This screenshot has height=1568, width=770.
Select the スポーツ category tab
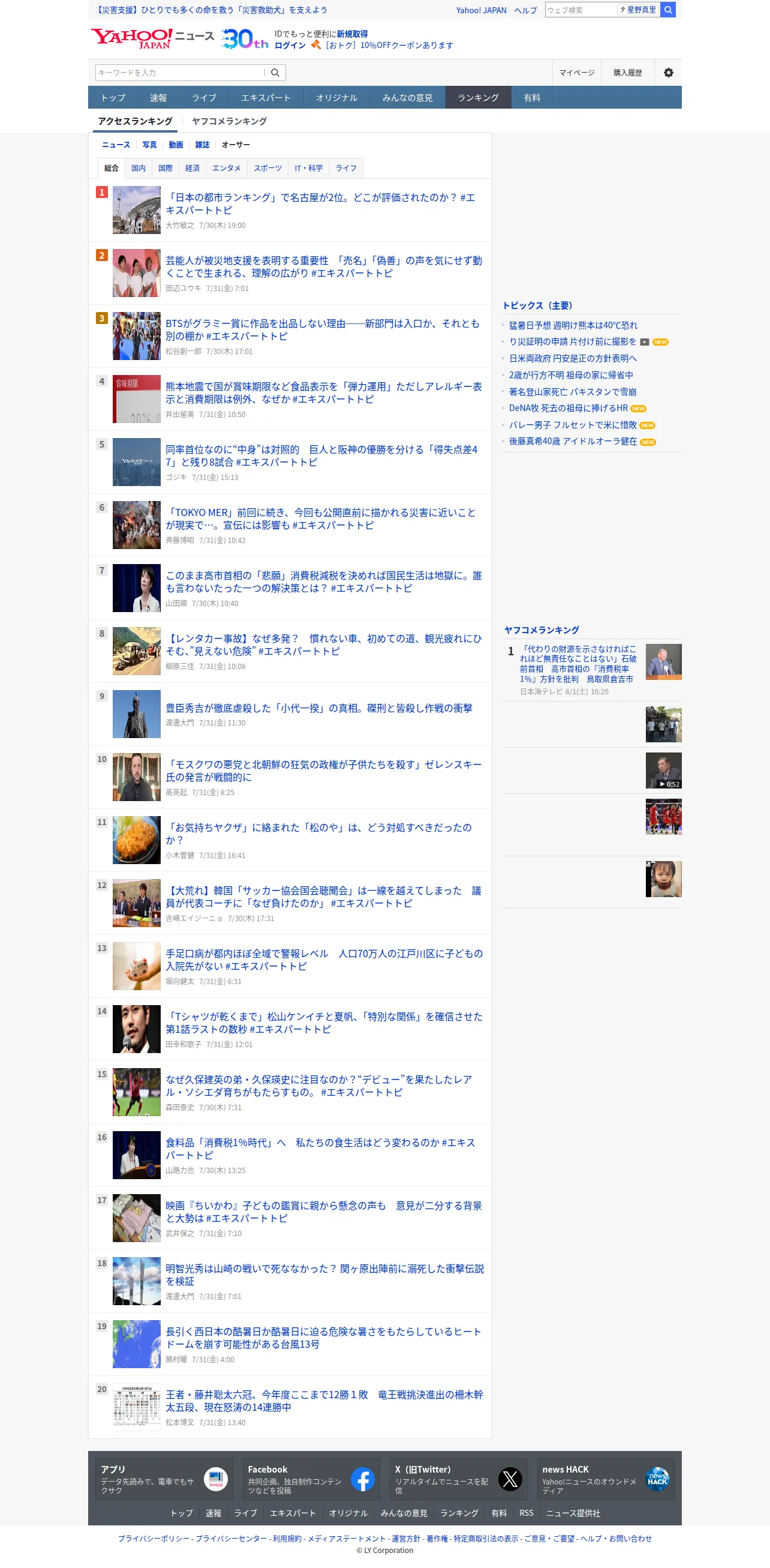(267, 168)
